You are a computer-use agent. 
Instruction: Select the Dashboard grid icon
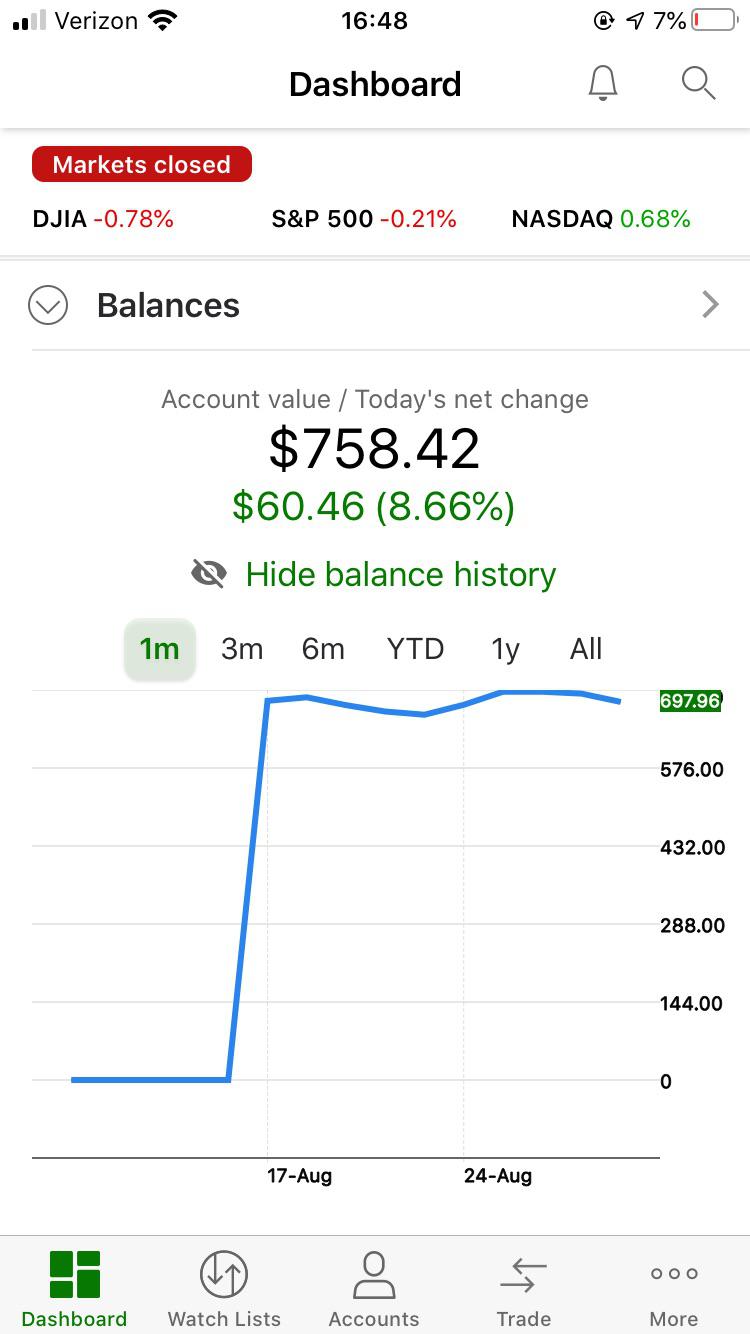click(73, 1274)
